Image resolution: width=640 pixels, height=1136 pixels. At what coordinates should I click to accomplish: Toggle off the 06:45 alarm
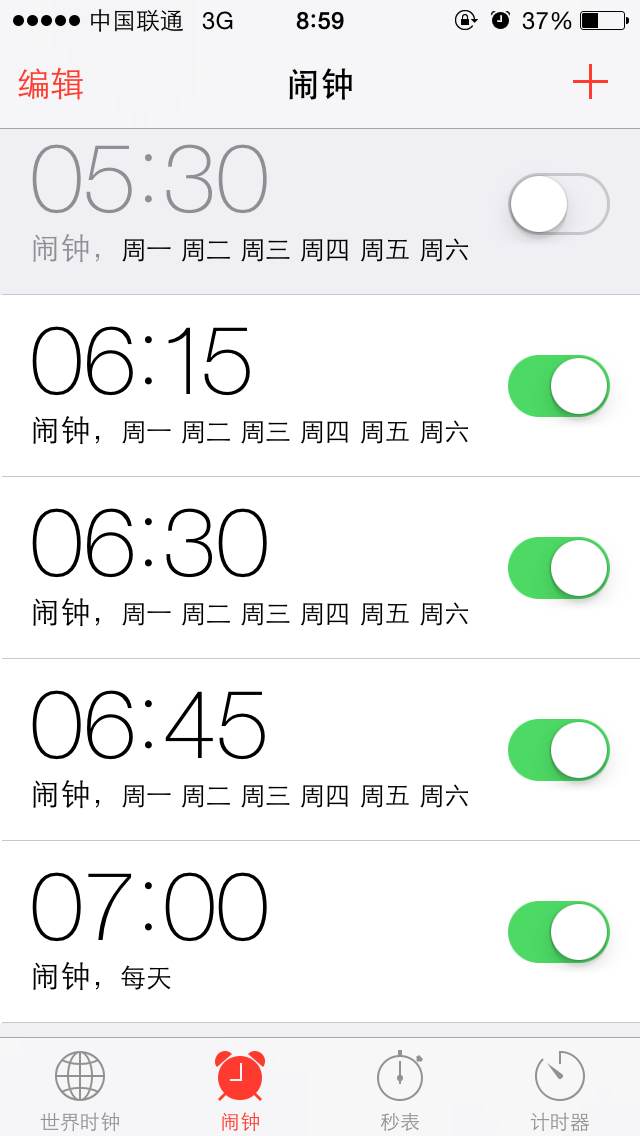559,750
